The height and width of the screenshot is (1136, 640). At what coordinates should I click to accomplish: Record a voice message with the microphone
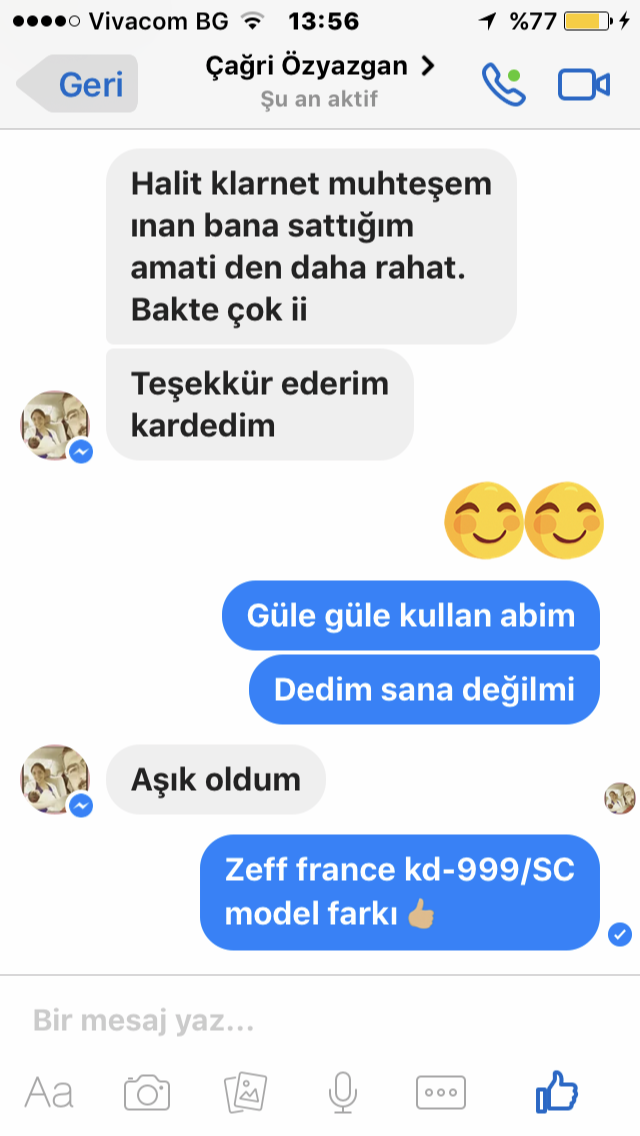[343, 1093]
